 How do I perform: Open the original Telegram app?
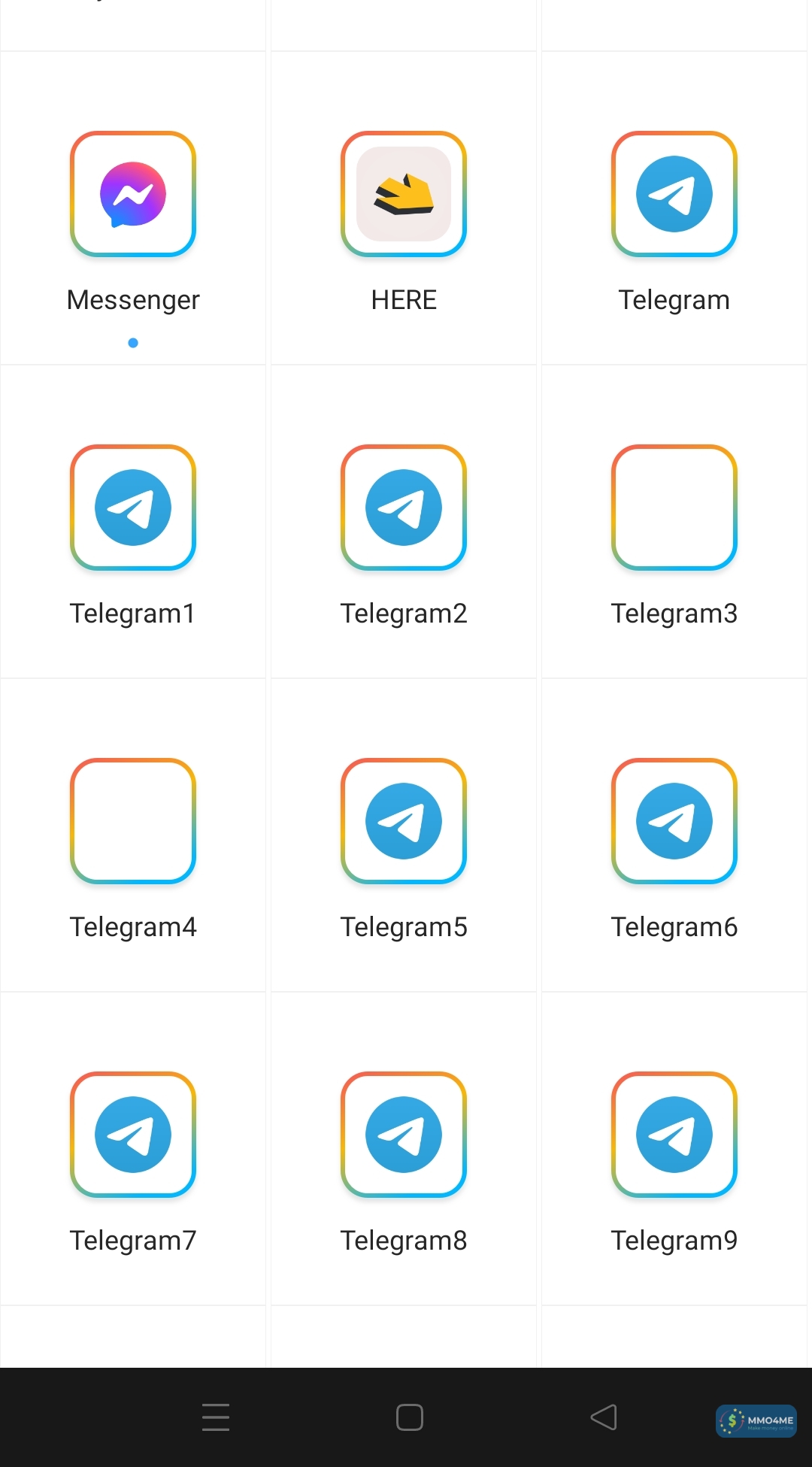(674, 194)
